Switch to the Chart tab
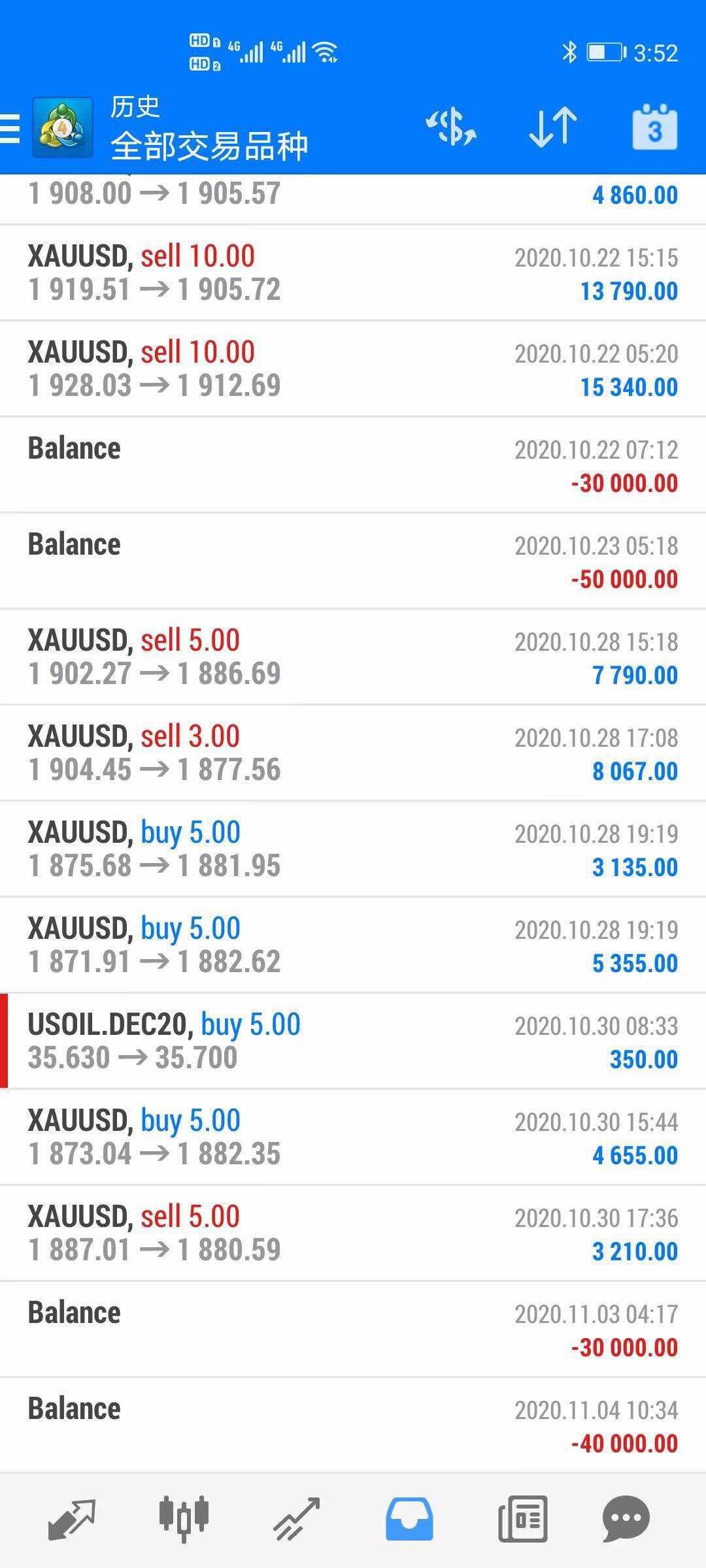 click(184, 1520)
